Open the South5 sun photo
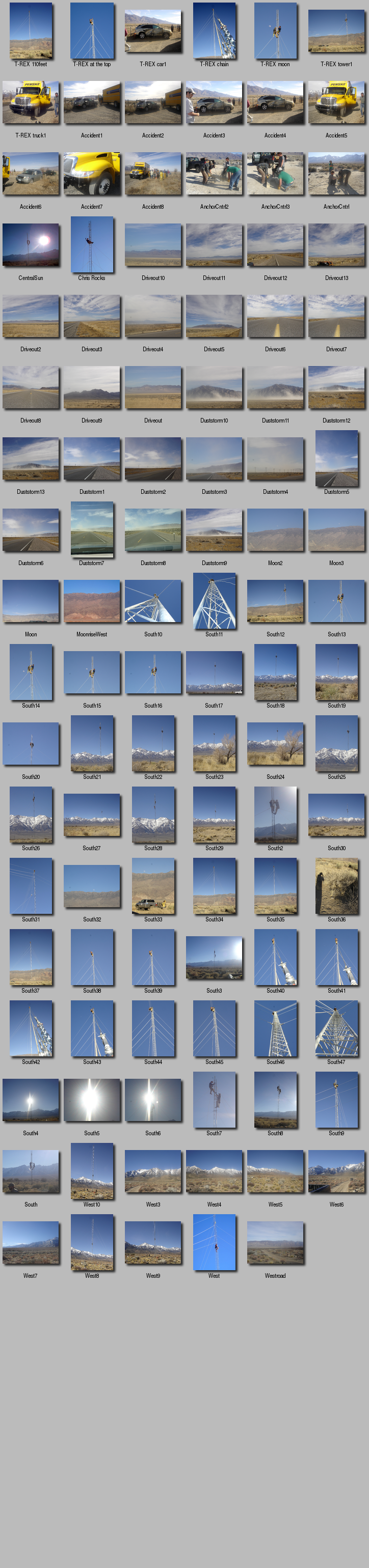Screen dimensions: 369x1568 click(x=92, y=1100)
